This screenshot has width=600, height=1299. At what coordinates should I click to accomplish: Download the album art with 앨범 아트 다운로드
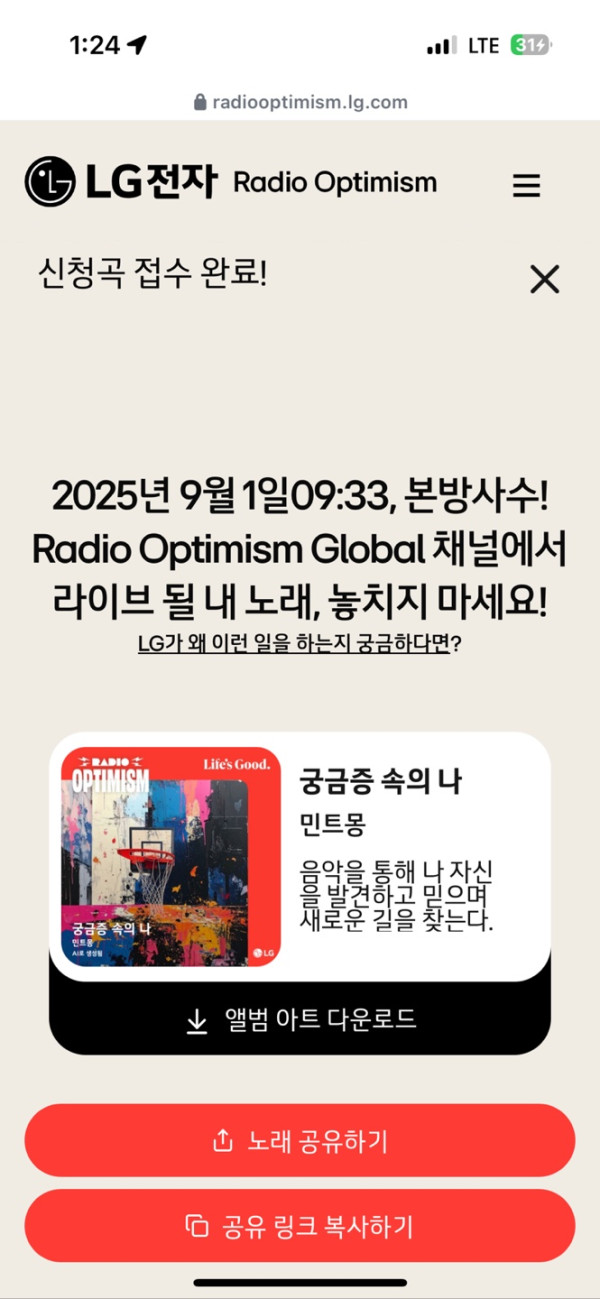300,1019
